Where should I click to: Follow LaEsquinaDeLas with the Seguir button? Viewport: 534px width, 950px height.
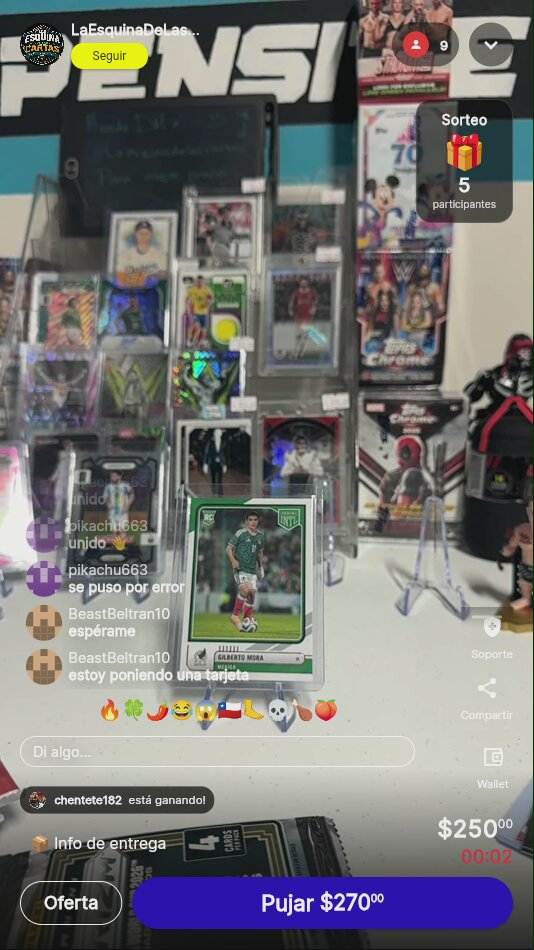click(109, 56)
